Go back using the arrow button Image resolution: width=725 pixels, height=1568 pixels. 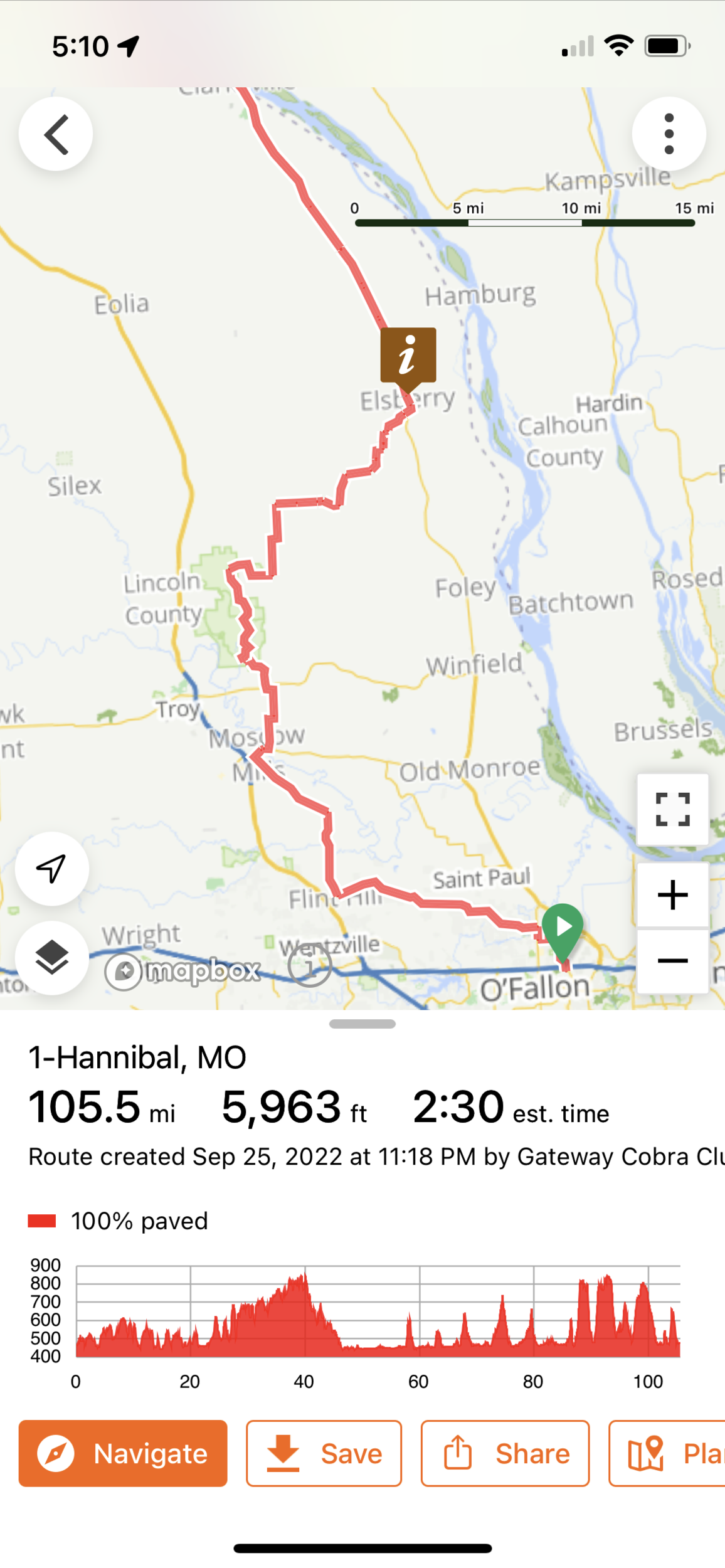[56, 134]
